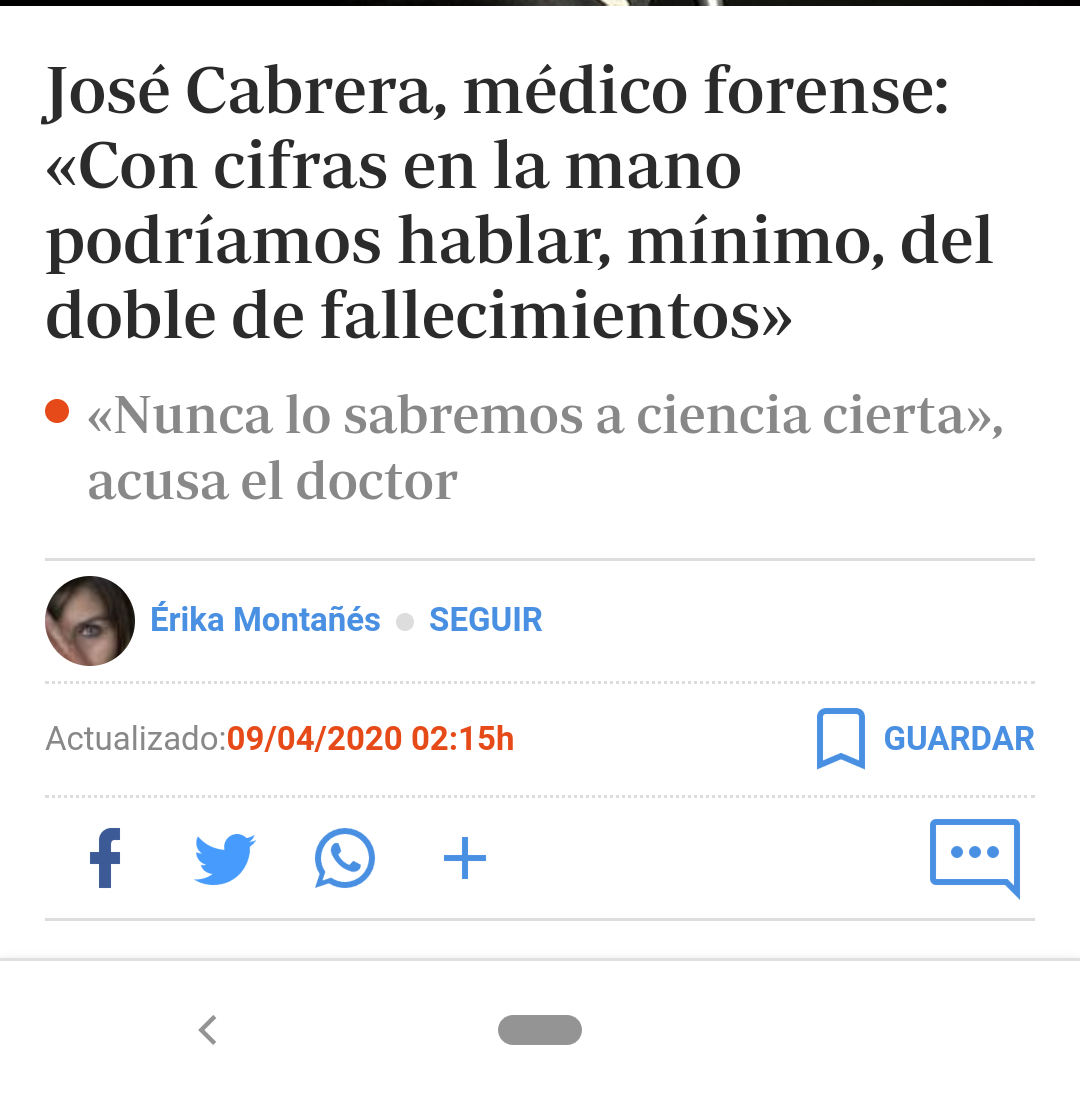Viewport: 1080px width, 1102px height.
Task: Share the article on Twitter
Action: point(225,857)
